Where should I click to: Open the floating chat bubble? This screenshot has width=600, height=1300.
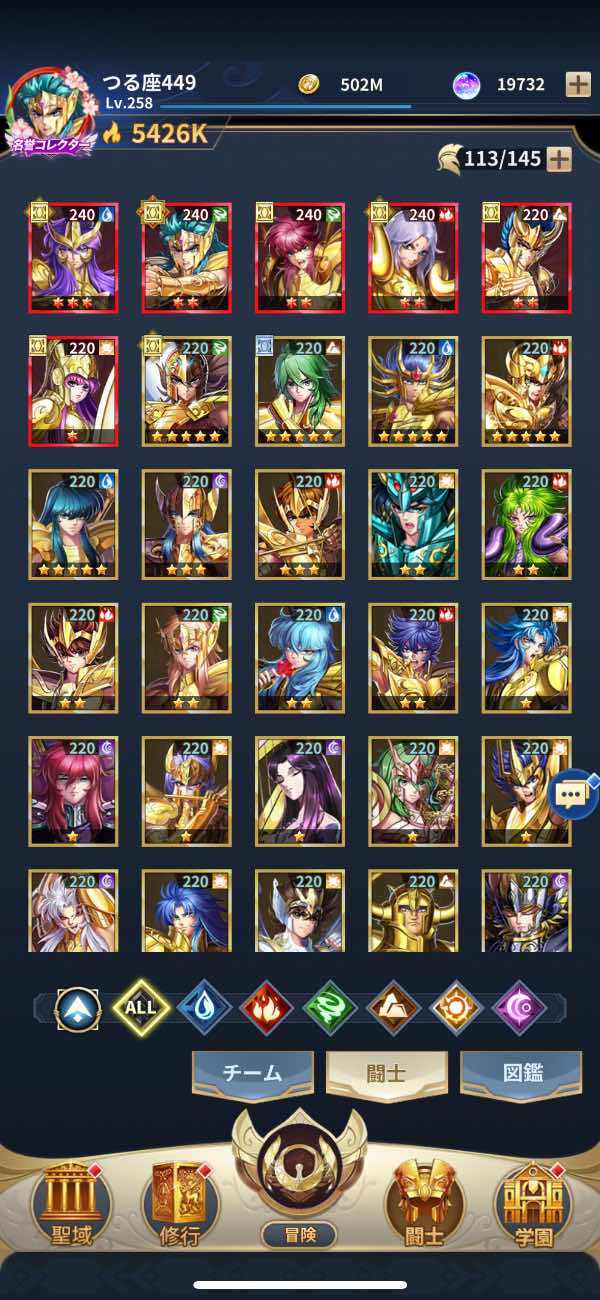coord(573,794)
